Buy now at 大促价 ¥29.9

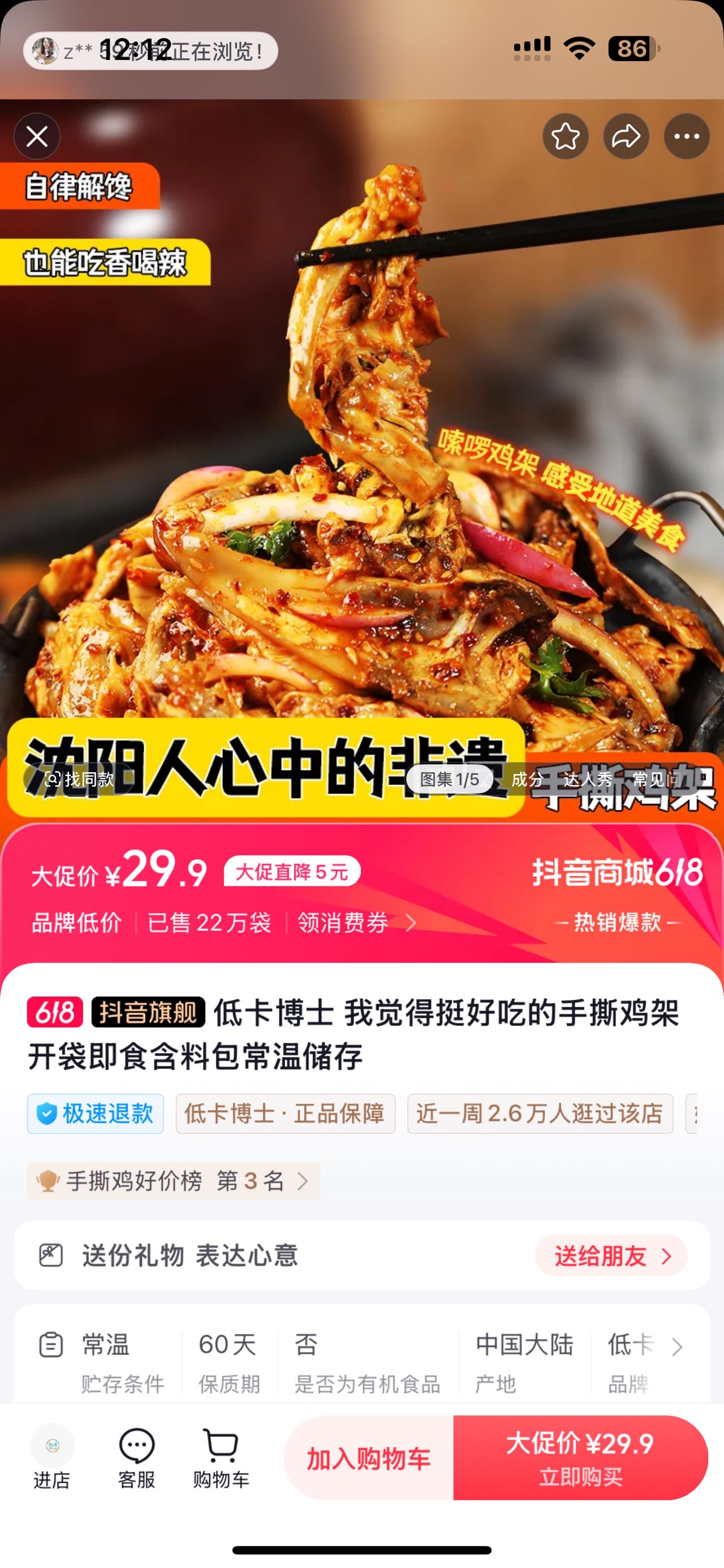point(580,1458)
